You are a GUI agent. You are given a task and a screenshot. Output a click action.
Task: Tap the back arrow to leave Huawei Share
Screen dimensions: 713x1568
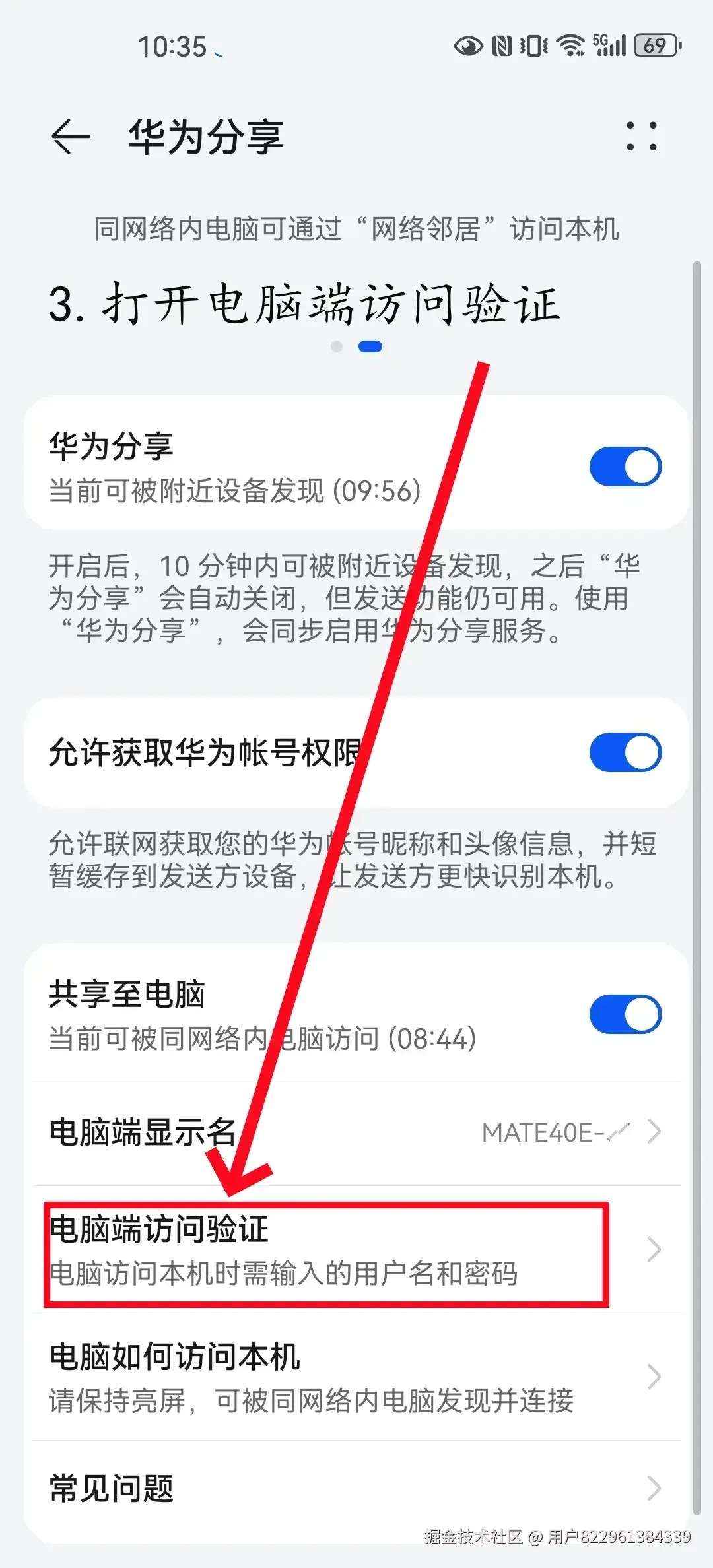(71, 137)
